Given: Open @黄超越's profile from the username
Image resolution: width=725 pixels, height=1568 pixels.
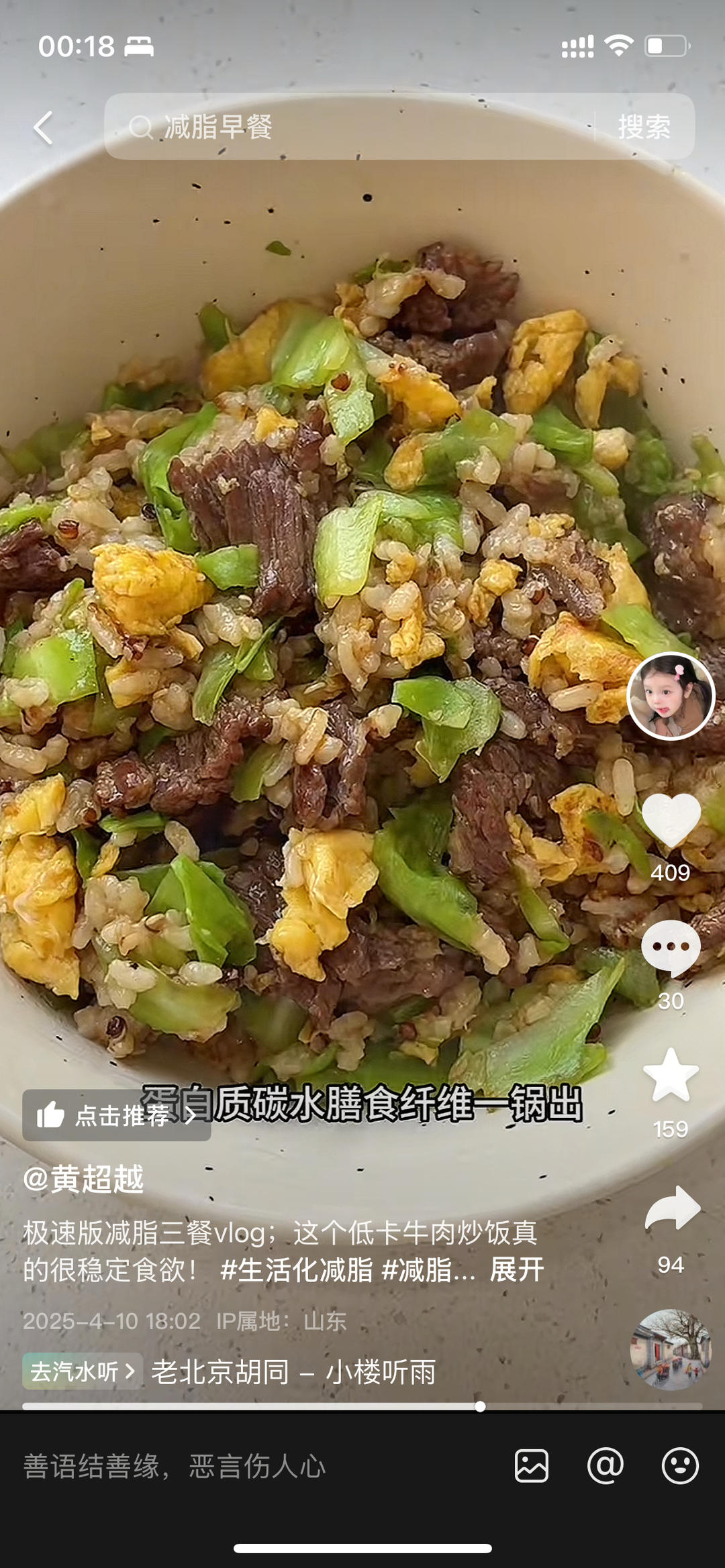Looking at the screenshot, I should coord(84,1179).
